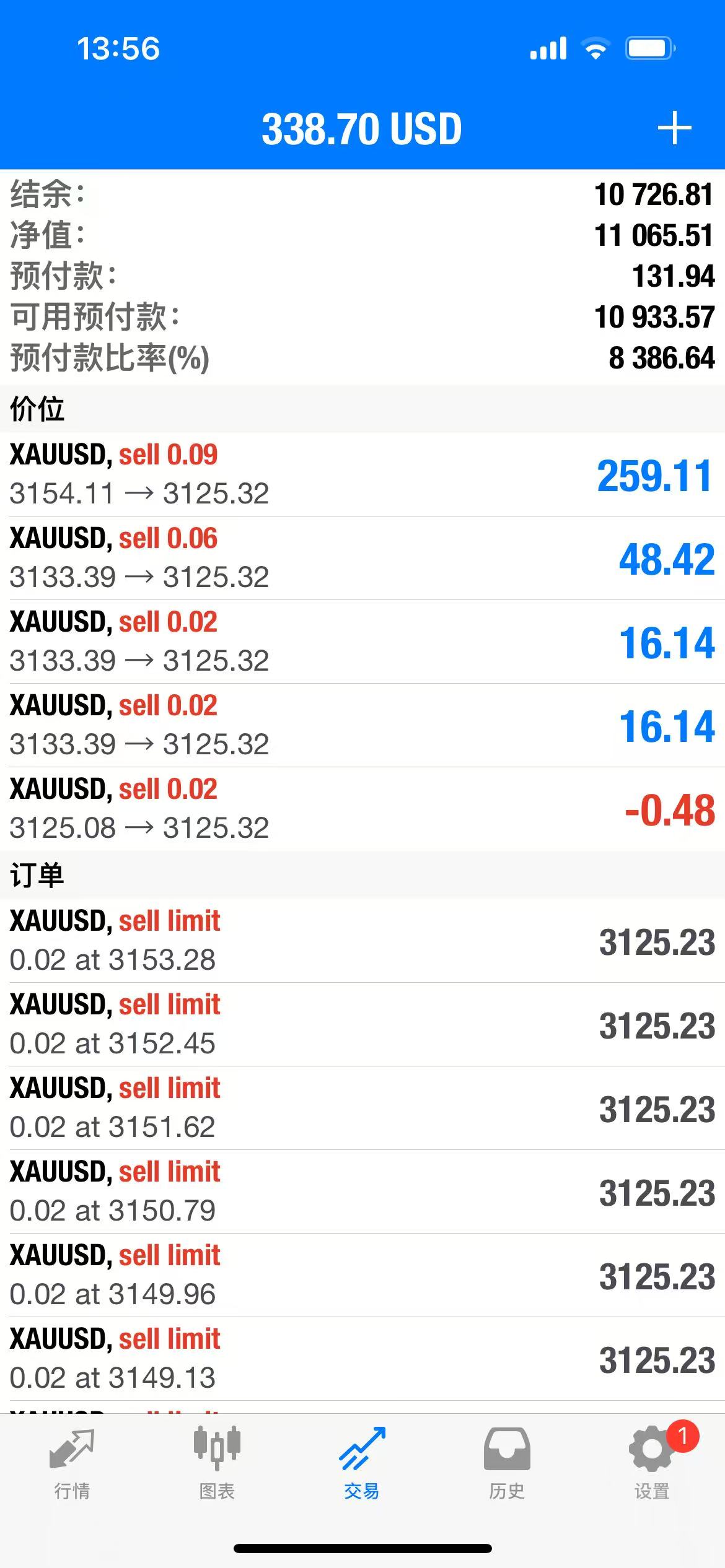This screenshot has height=1568, width=725.
Task: Open the 设置 settings tab
Action: pyautogui.click(x=652, y=1464)
